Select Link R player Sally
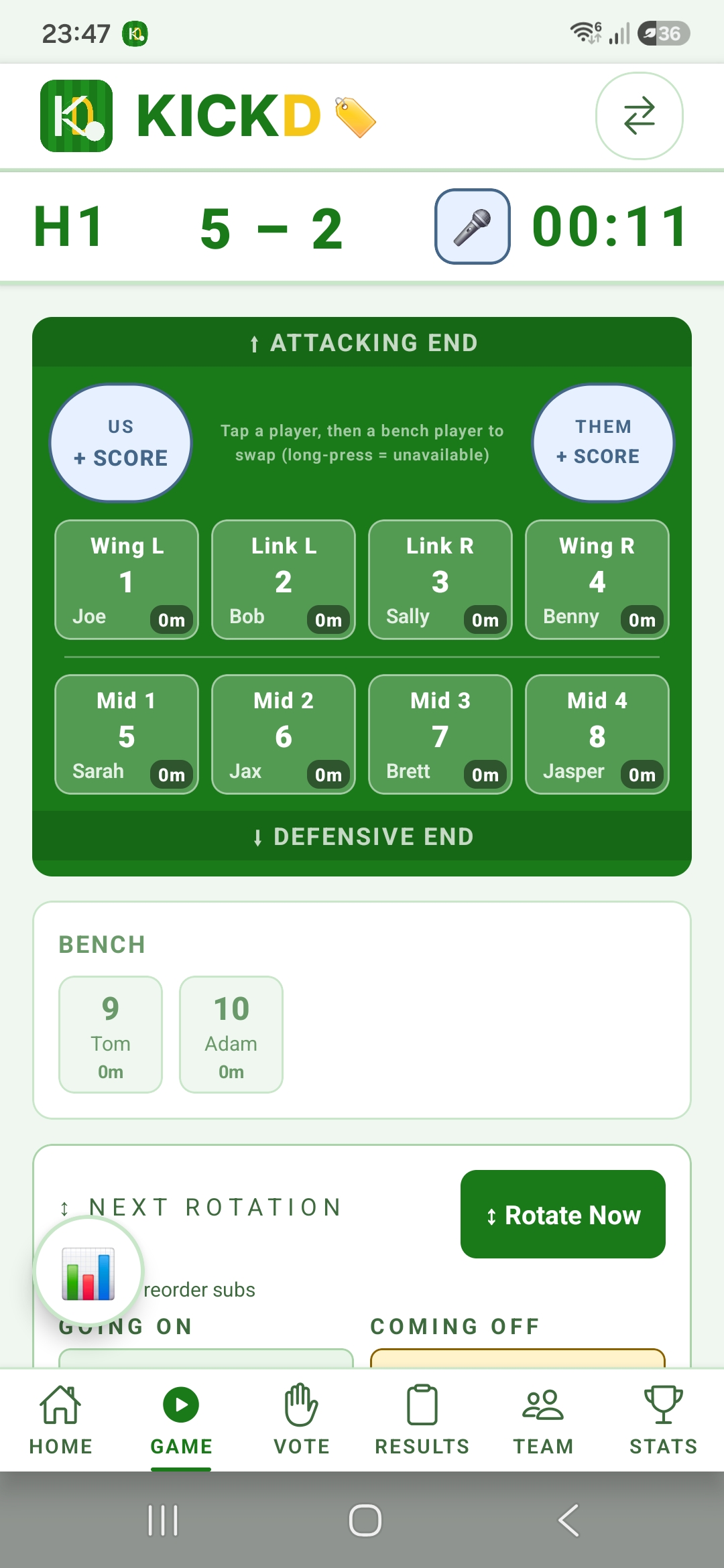This screenshot has width=724, height=1568. pos(440,580)
